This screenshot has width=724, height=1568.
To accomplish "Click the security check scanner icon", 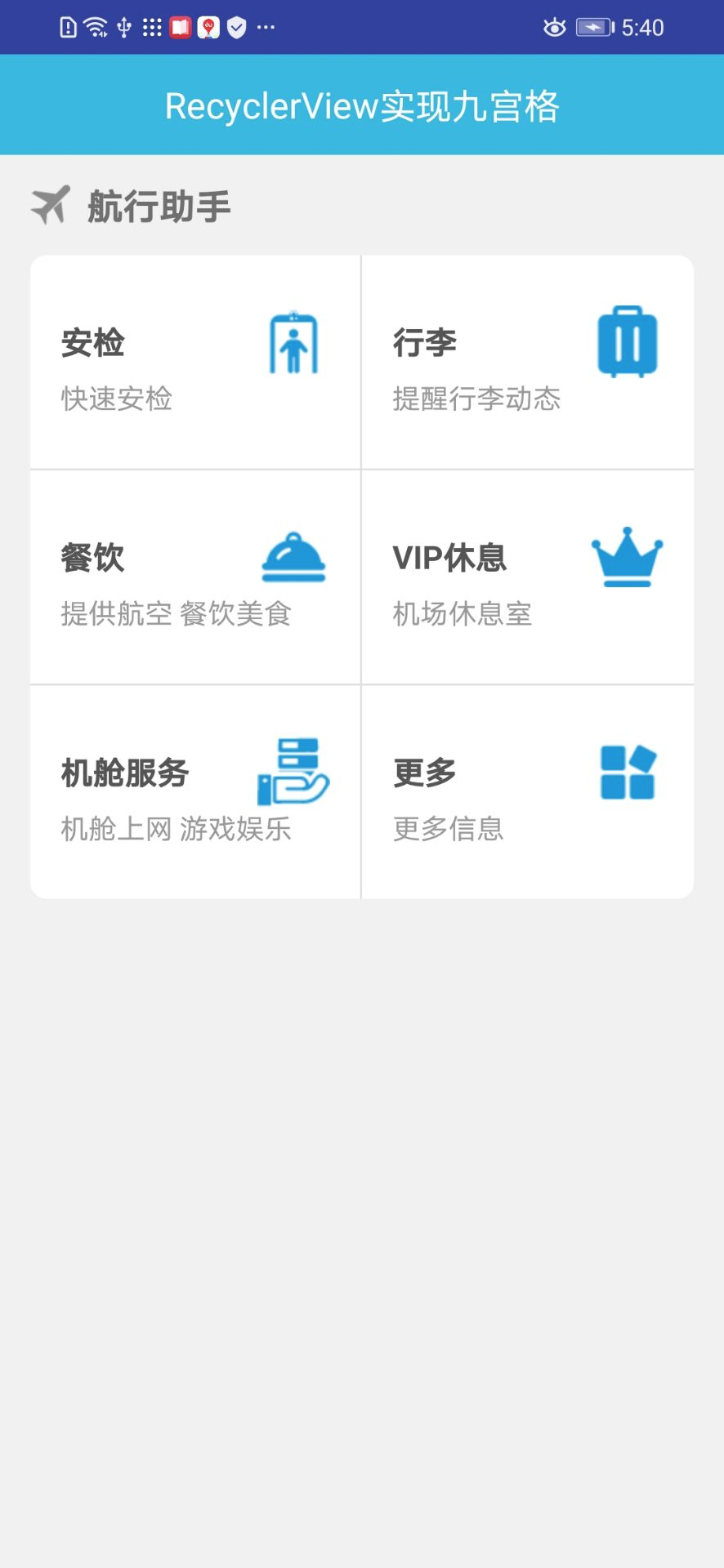I will click(x=293, y=344).
